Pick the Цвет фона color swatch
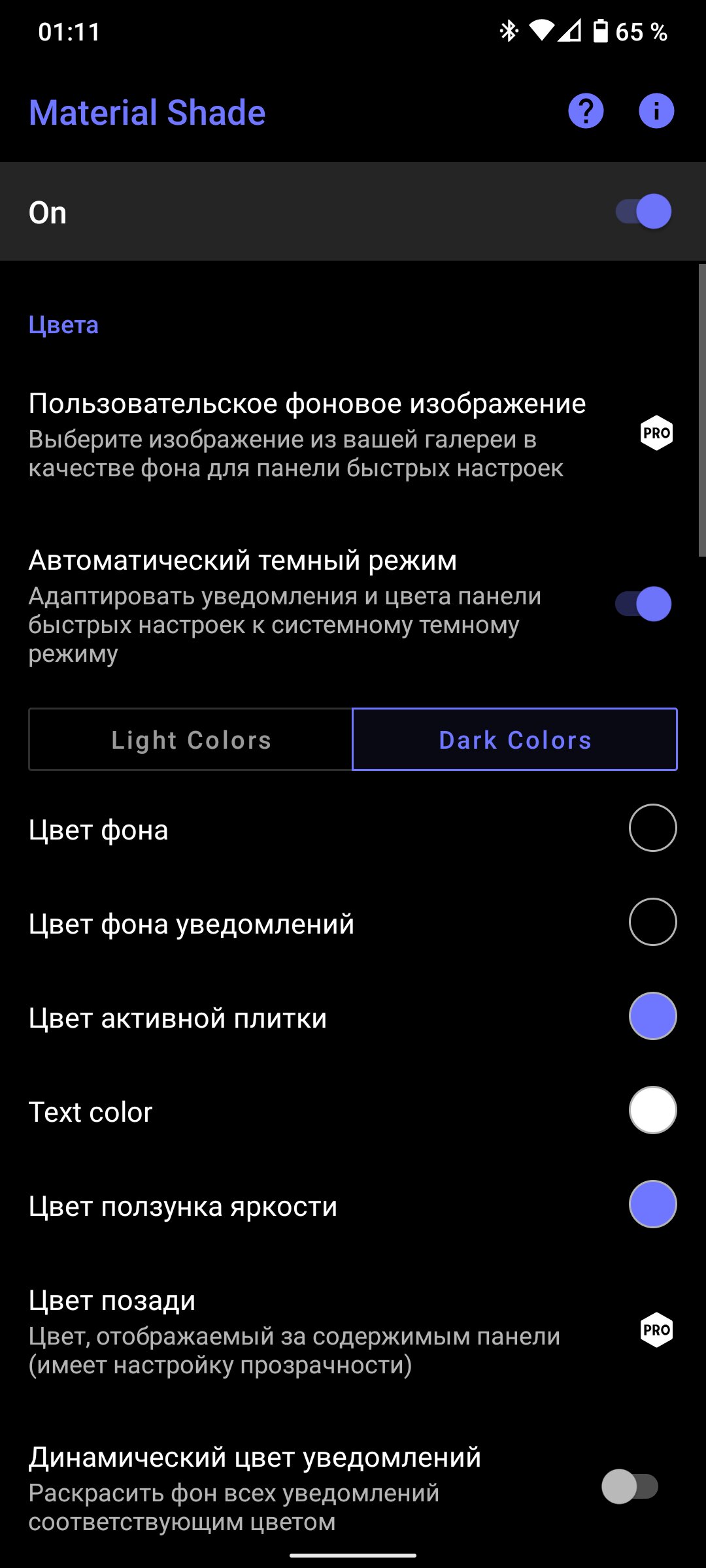Screen dimensions: 706x1568 pos(652,828)
